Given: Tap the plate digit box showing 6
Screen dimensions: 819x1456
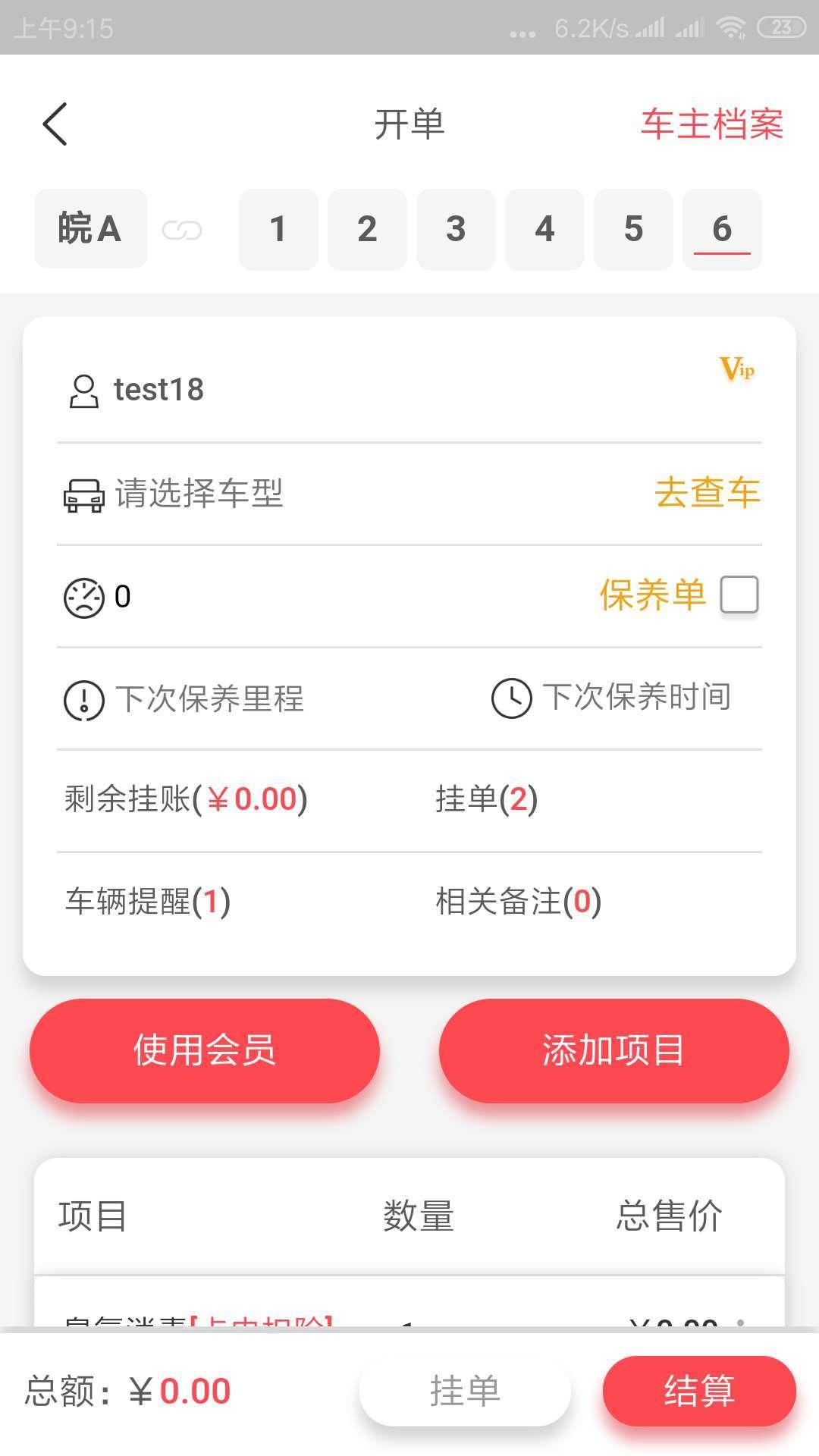Looking at the screenshot, I should 721,229.
